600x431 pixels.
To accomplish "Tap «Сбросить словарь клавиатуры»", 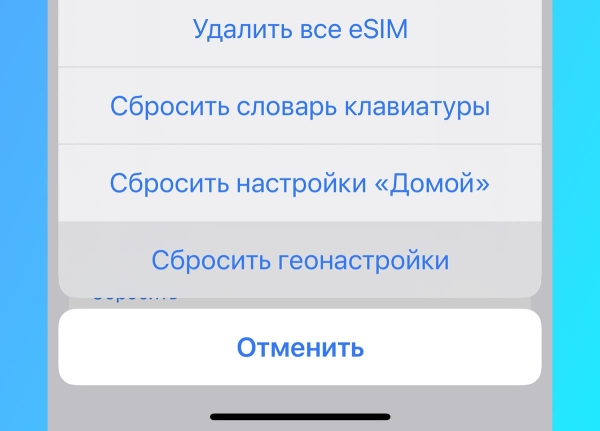I will 300,107.
